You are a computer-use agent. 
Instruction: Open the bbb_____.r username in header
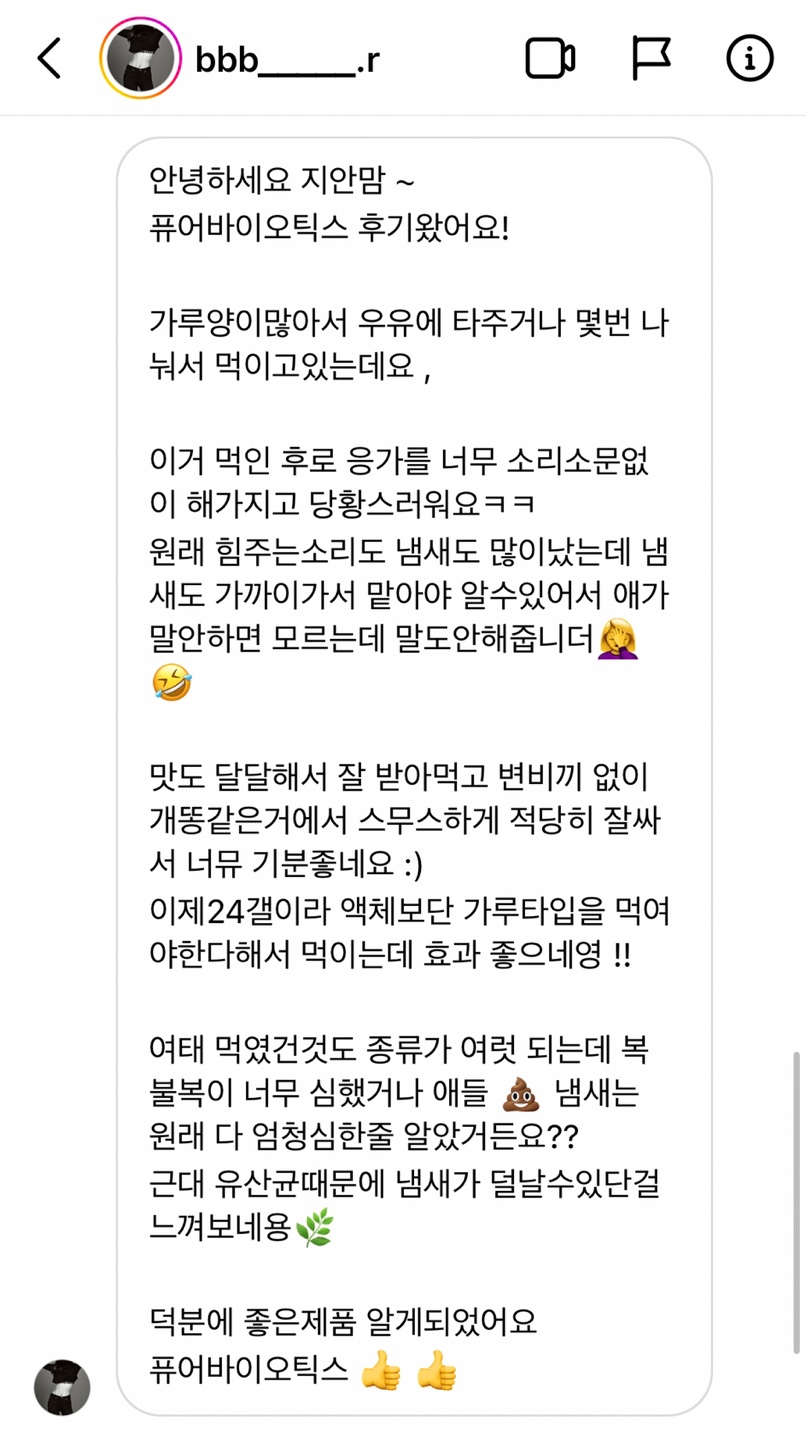click(287, 60)
